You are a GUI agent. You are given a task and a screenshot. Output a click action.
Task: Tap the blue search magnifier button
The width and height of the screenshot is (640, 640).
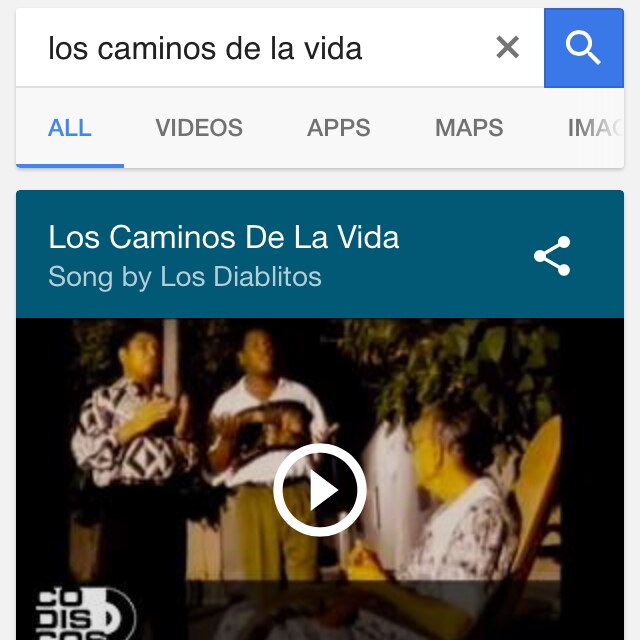click(x=583, y=47)
